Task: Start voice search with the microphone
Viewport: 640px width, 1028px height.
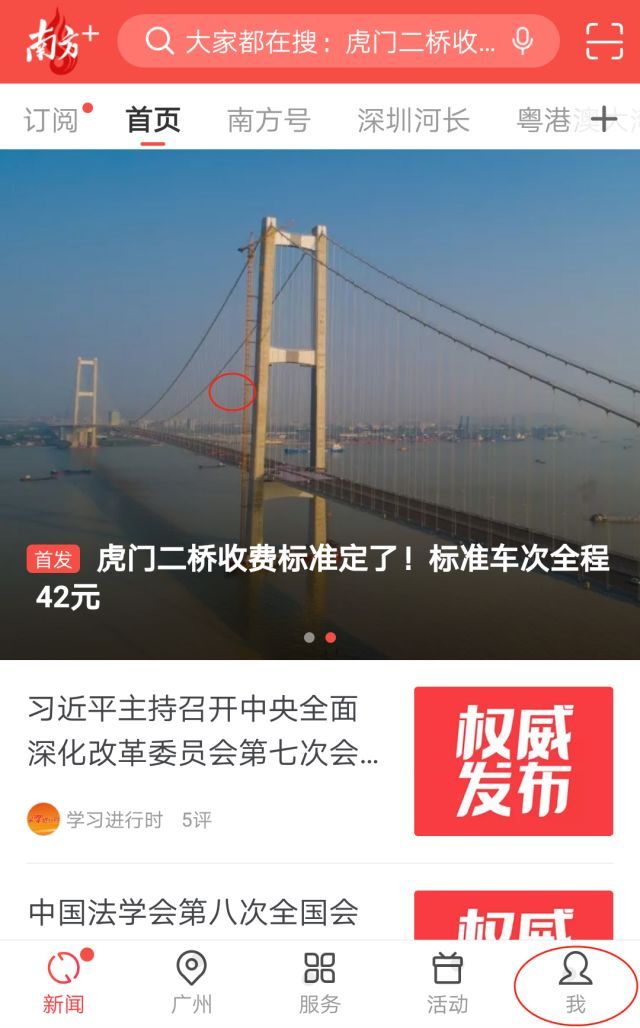Action: coord(522,41)
